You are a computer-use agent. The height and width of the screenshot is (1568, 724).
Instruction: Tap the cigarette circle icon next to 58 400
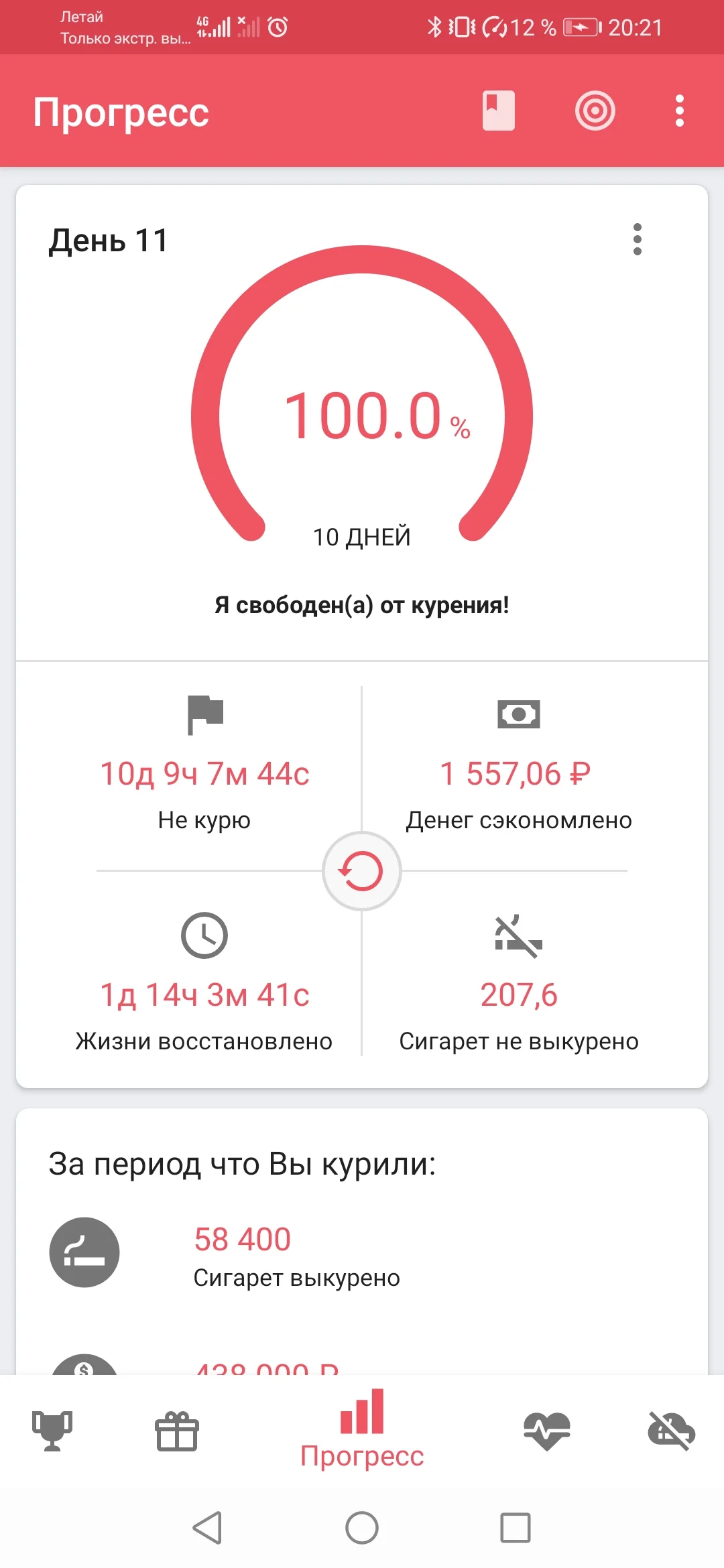[84, 1253]
